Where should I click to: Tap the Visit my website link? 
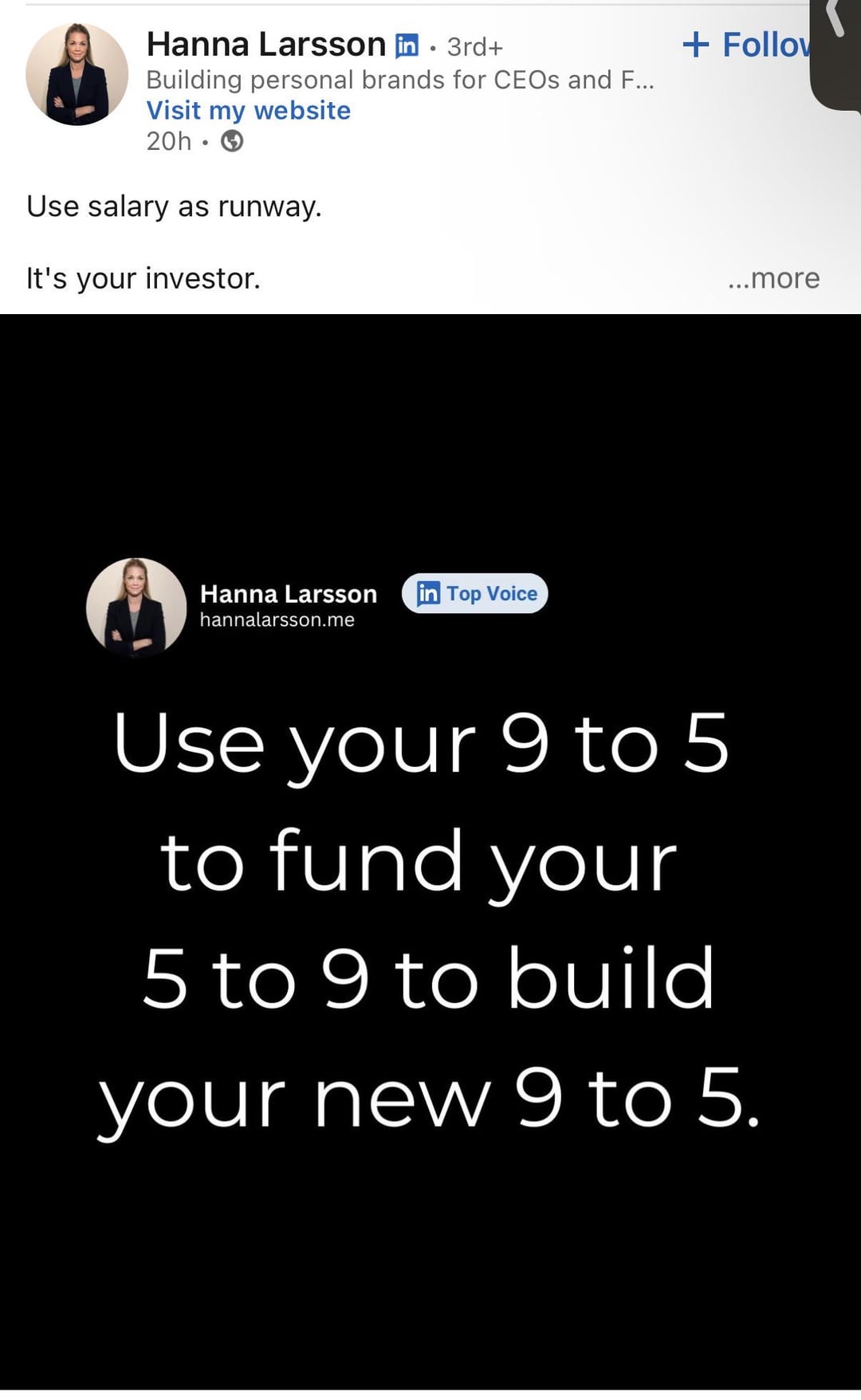point(248,110)
